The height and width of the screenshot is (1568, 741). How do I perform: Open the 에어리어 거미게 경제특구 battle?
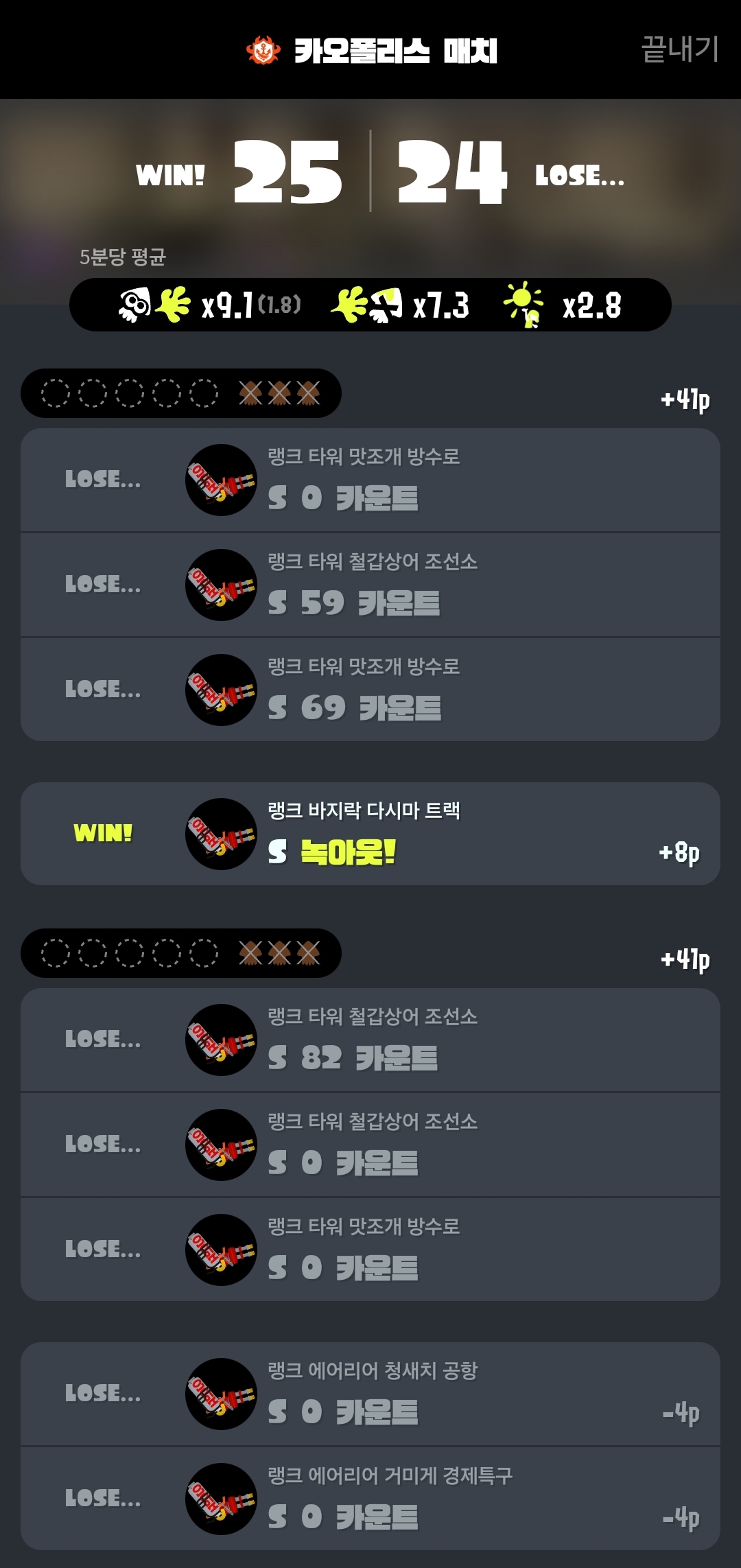point(370,1499)
